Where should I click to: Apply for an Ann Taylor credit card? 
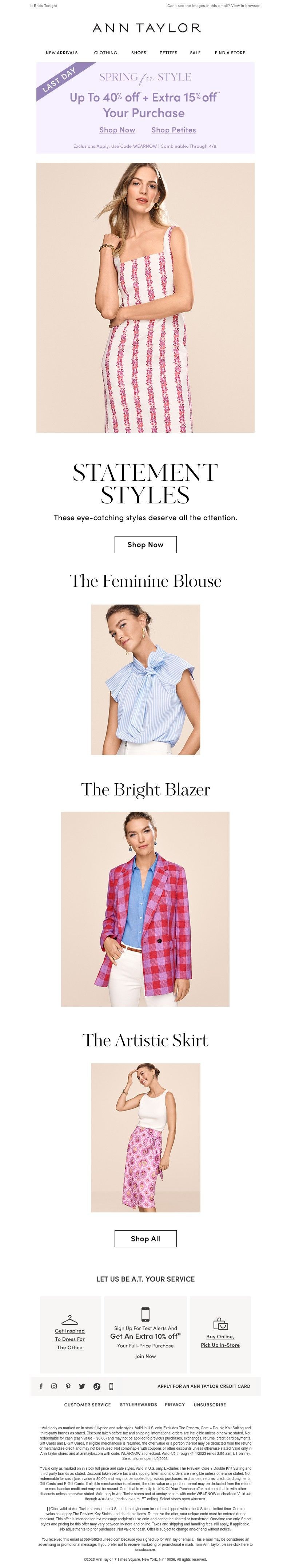coord(203,1386)
